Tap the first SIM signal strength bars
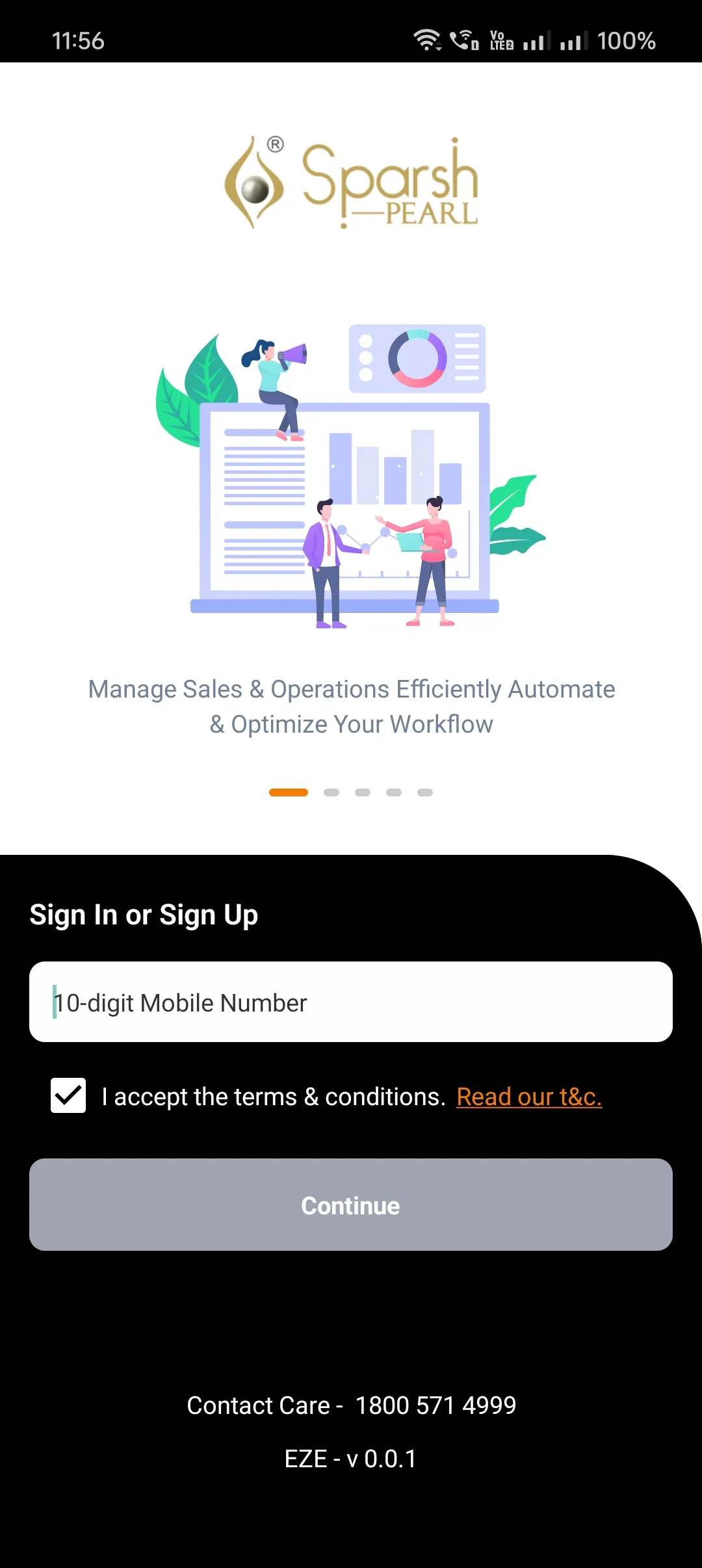The height and width of the screenshot is (1568, 702). pyautogui.click(x=537, y=40)
